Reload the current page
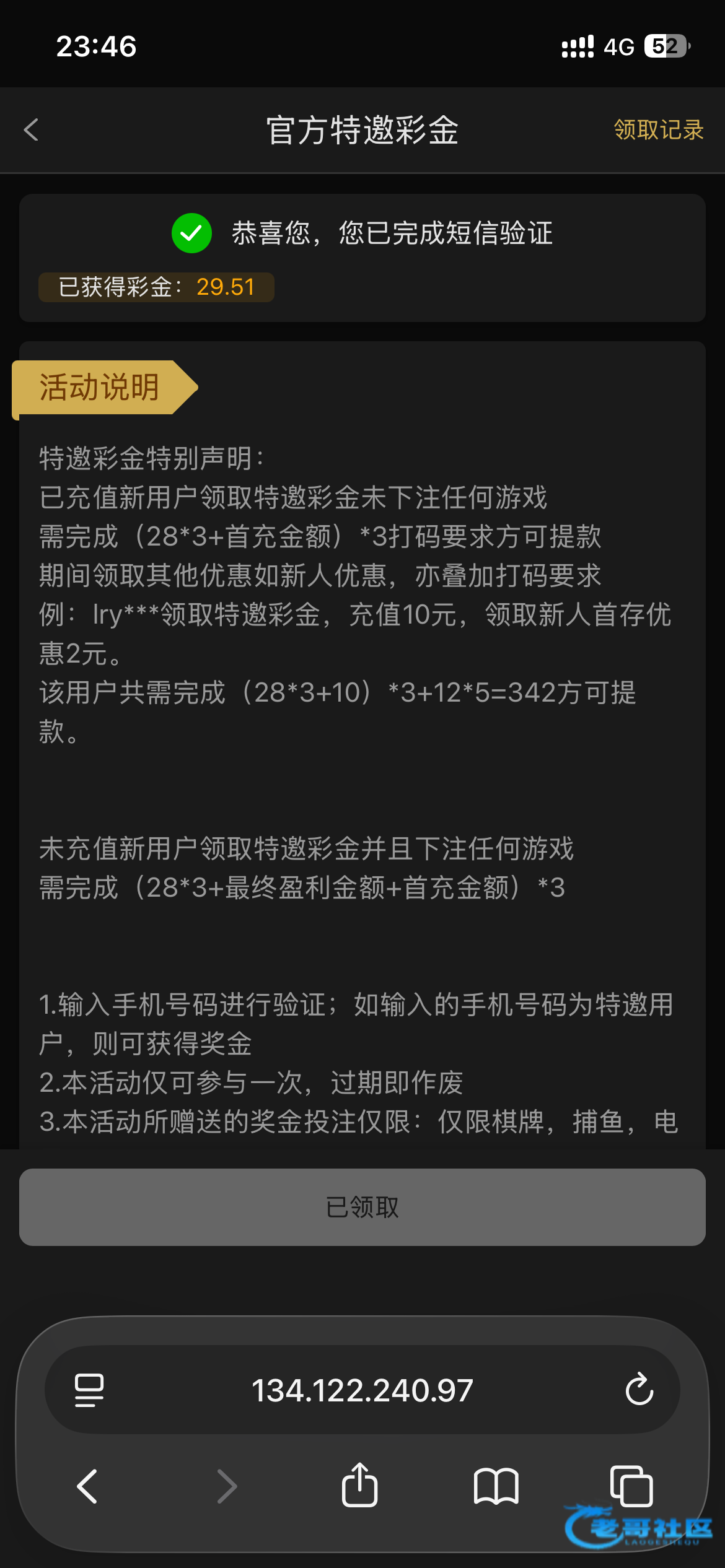The image size is (725, 1568). point(639,1390)
